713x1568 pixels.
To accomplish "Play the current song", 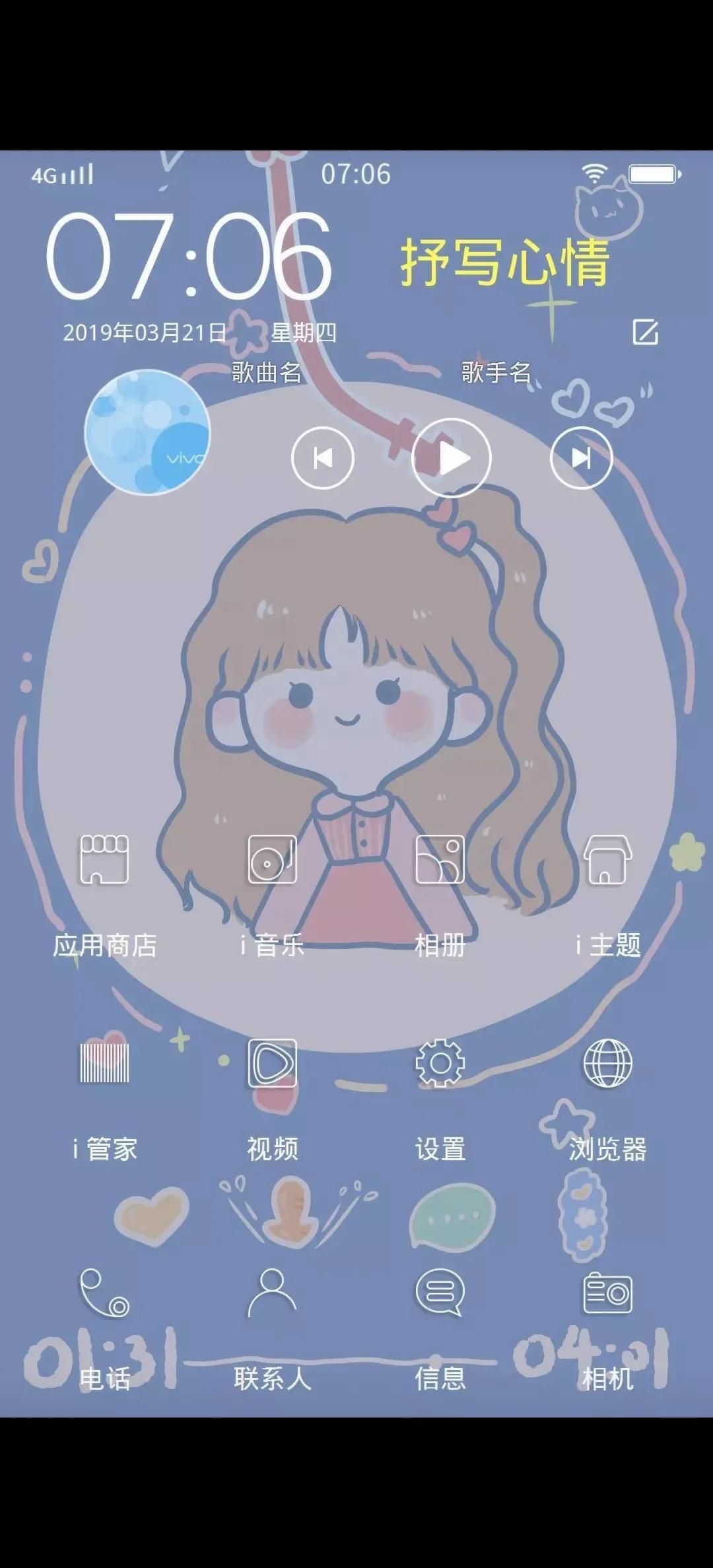I will (453, 458).
